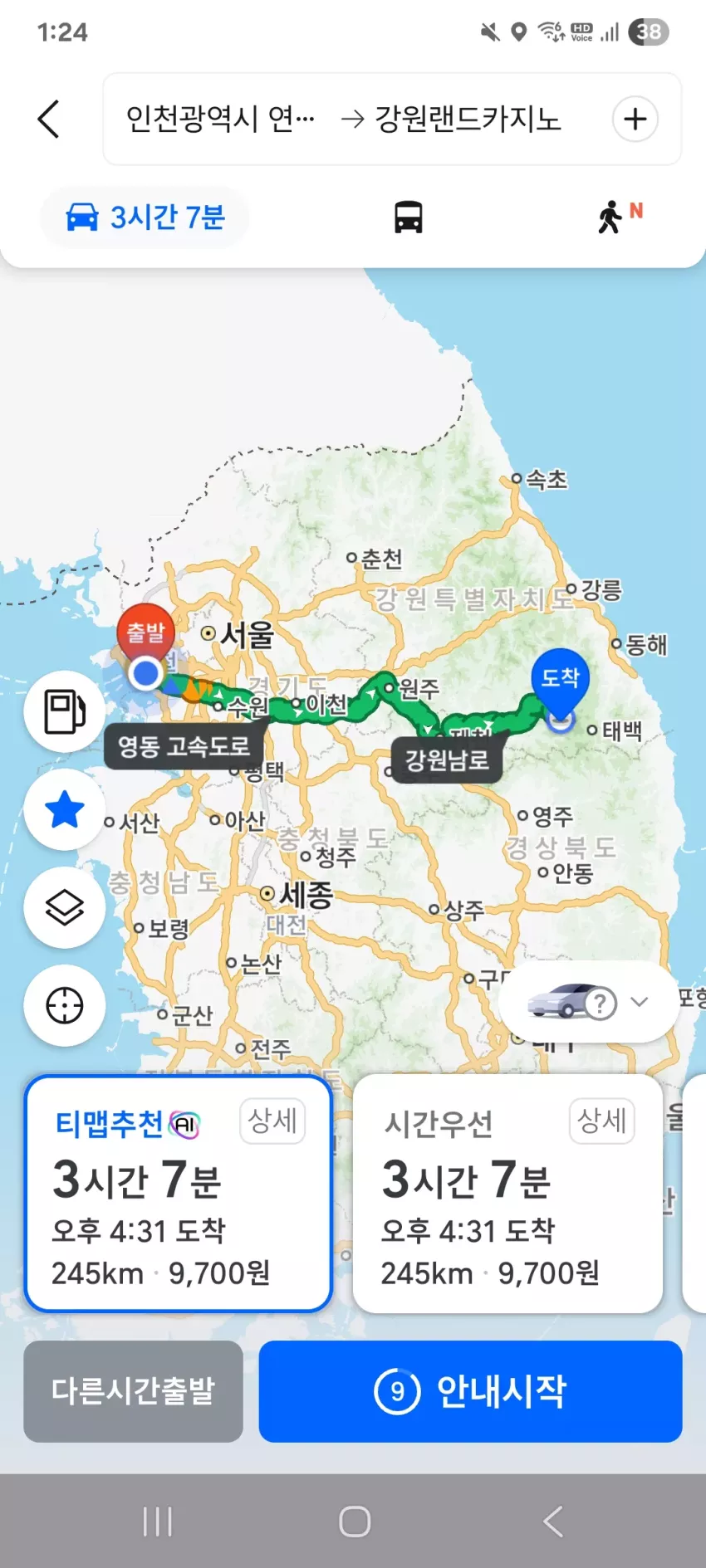
Task: Switch to the walking route tab
Action: coord(619,217)
